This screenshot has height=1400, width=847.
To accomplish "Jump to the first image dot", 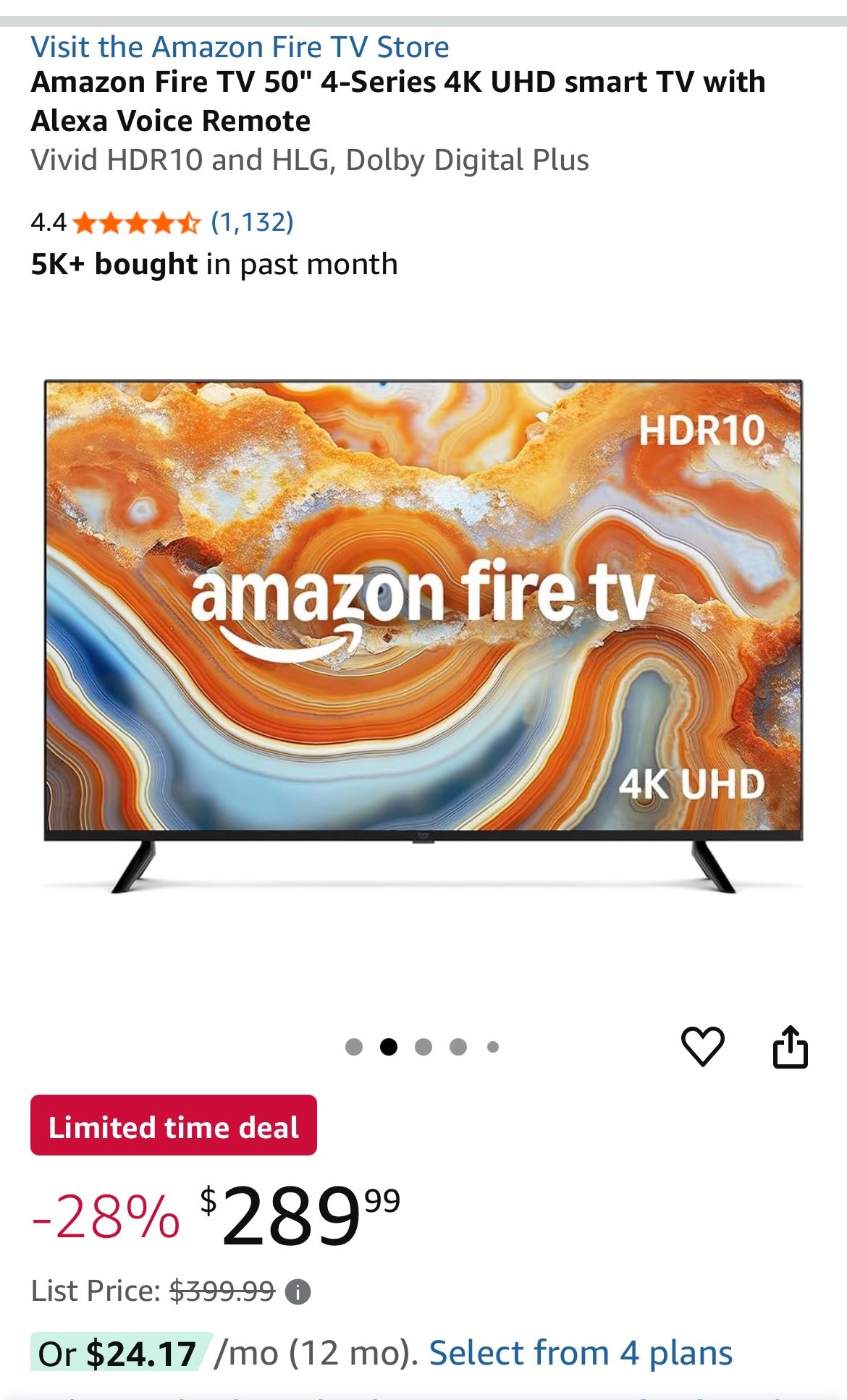I will pyautogui.click(x=354, y=1047).
